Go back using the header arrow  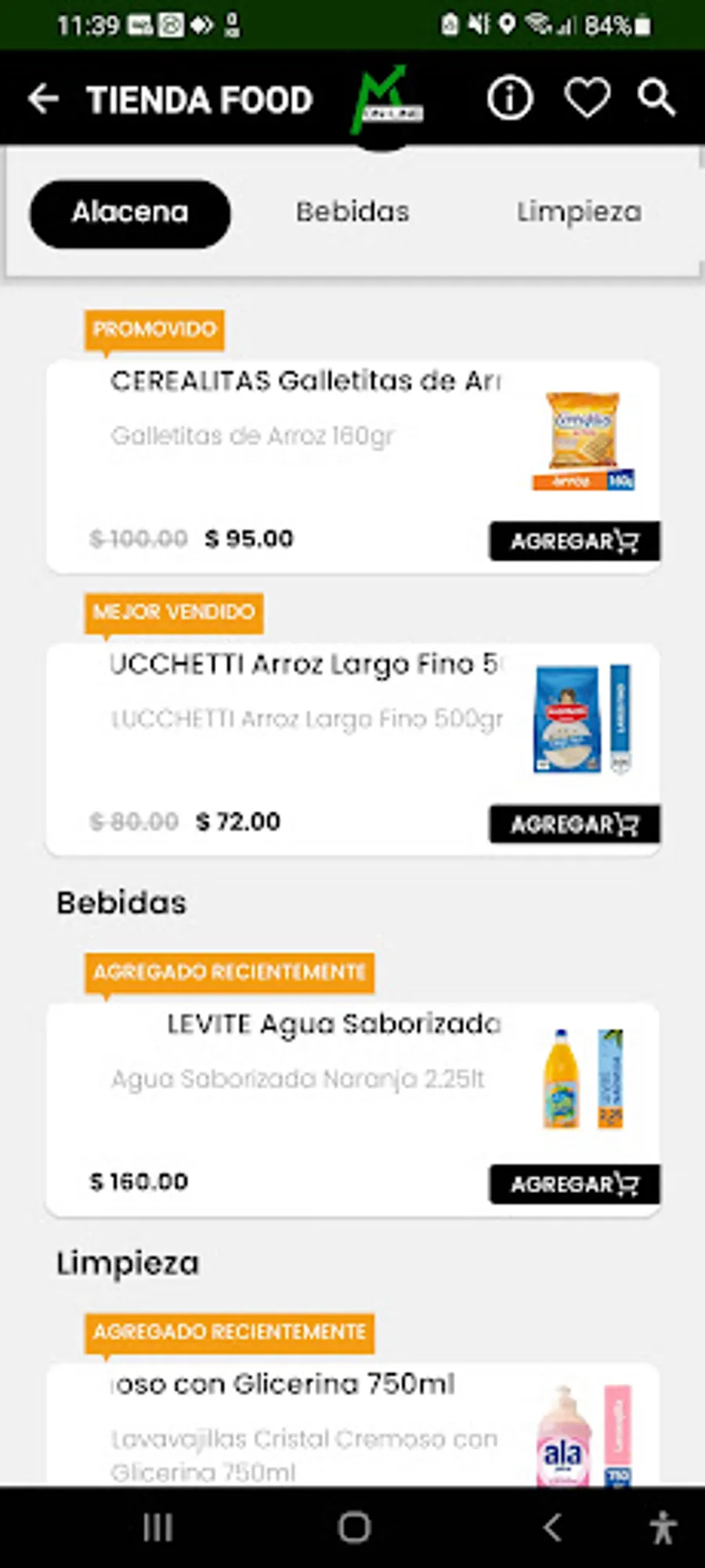pyautogui.click(x=44, y=99)
